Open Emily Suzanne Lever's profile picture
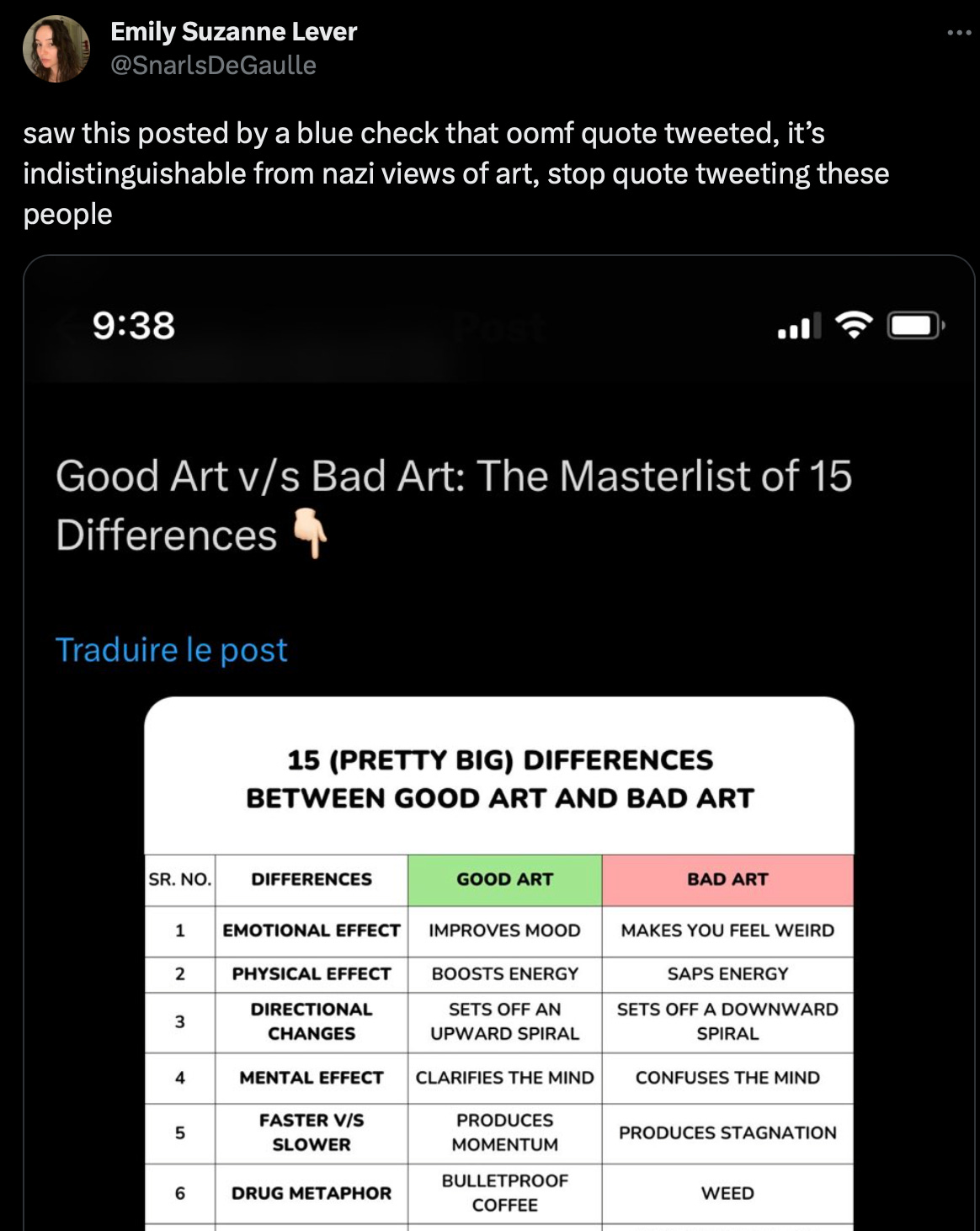The width and height of the screenshot is (980, 1231). click(x=56, y=49)
